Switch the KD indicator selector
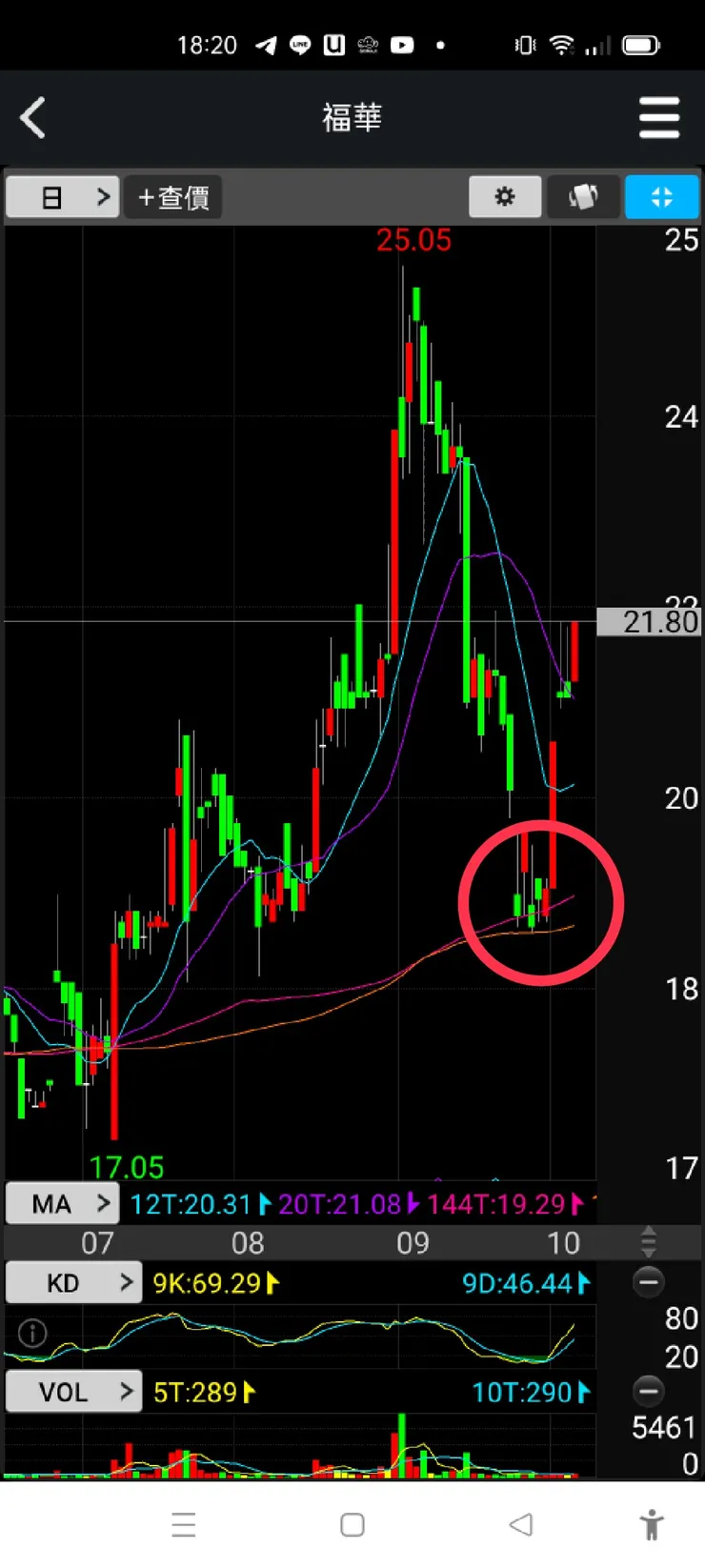The height and width of the screenshot is (1568, 705). point(74,1283)
